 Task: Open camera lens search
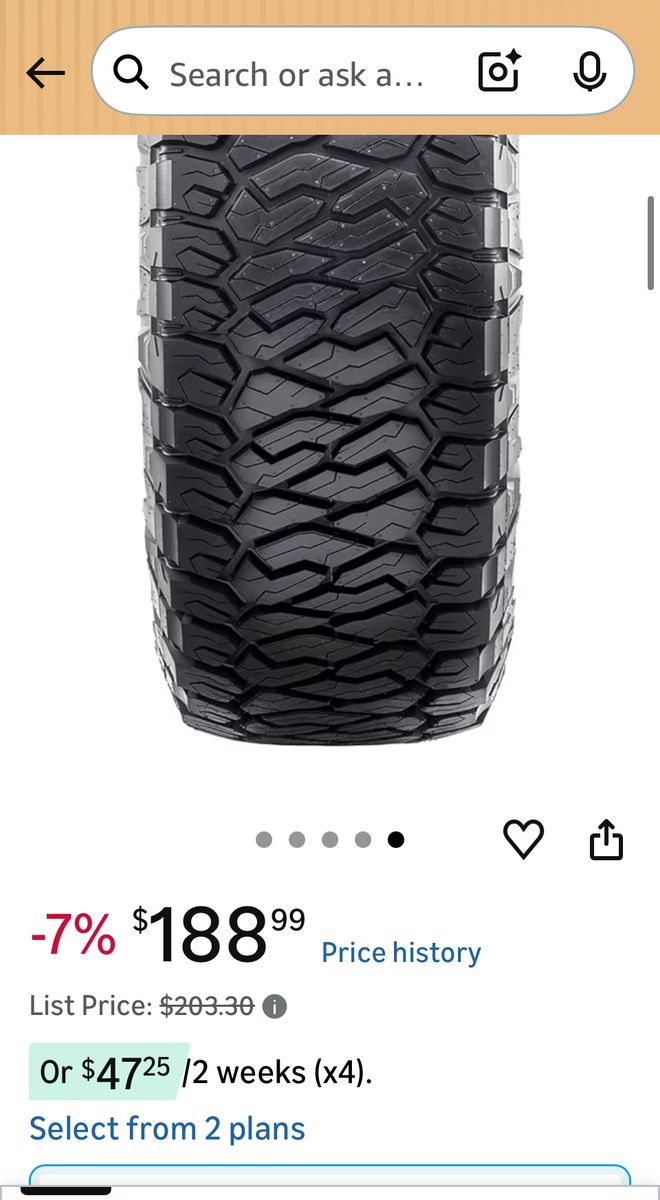click(x=498, y=73)
